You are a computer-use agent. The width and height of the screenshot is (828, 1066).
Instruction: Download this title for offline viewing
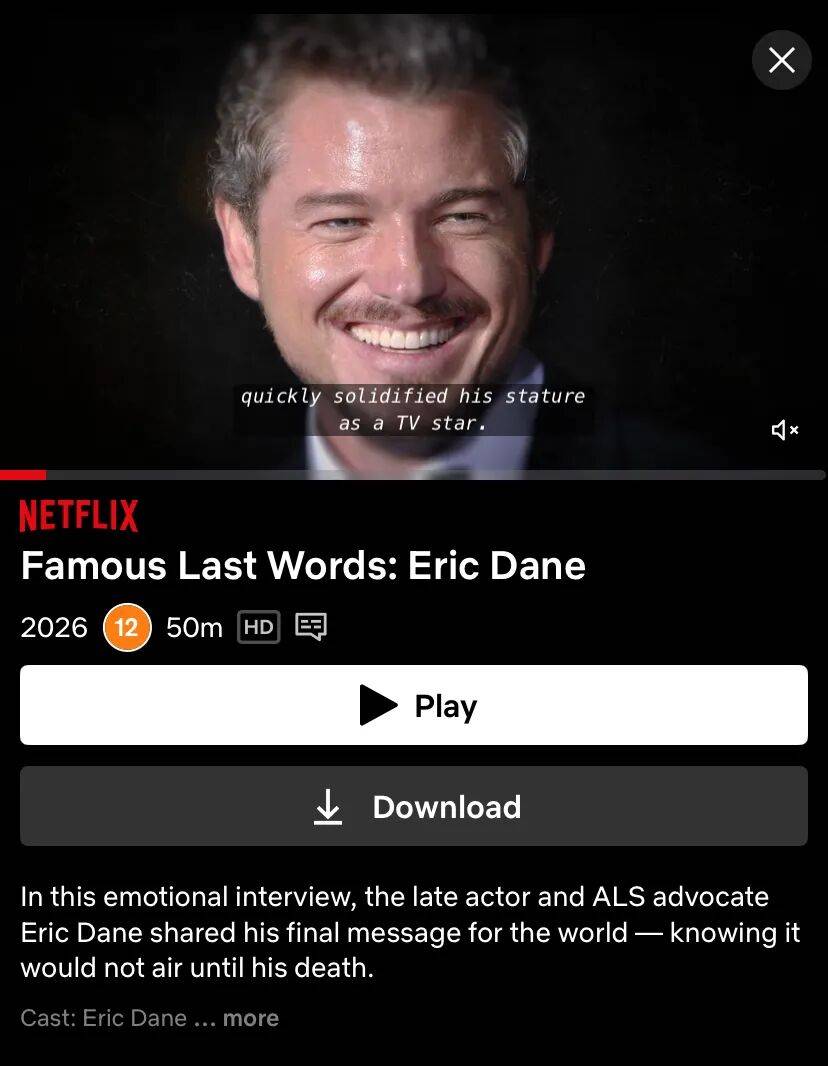click(x=414, y=806)
